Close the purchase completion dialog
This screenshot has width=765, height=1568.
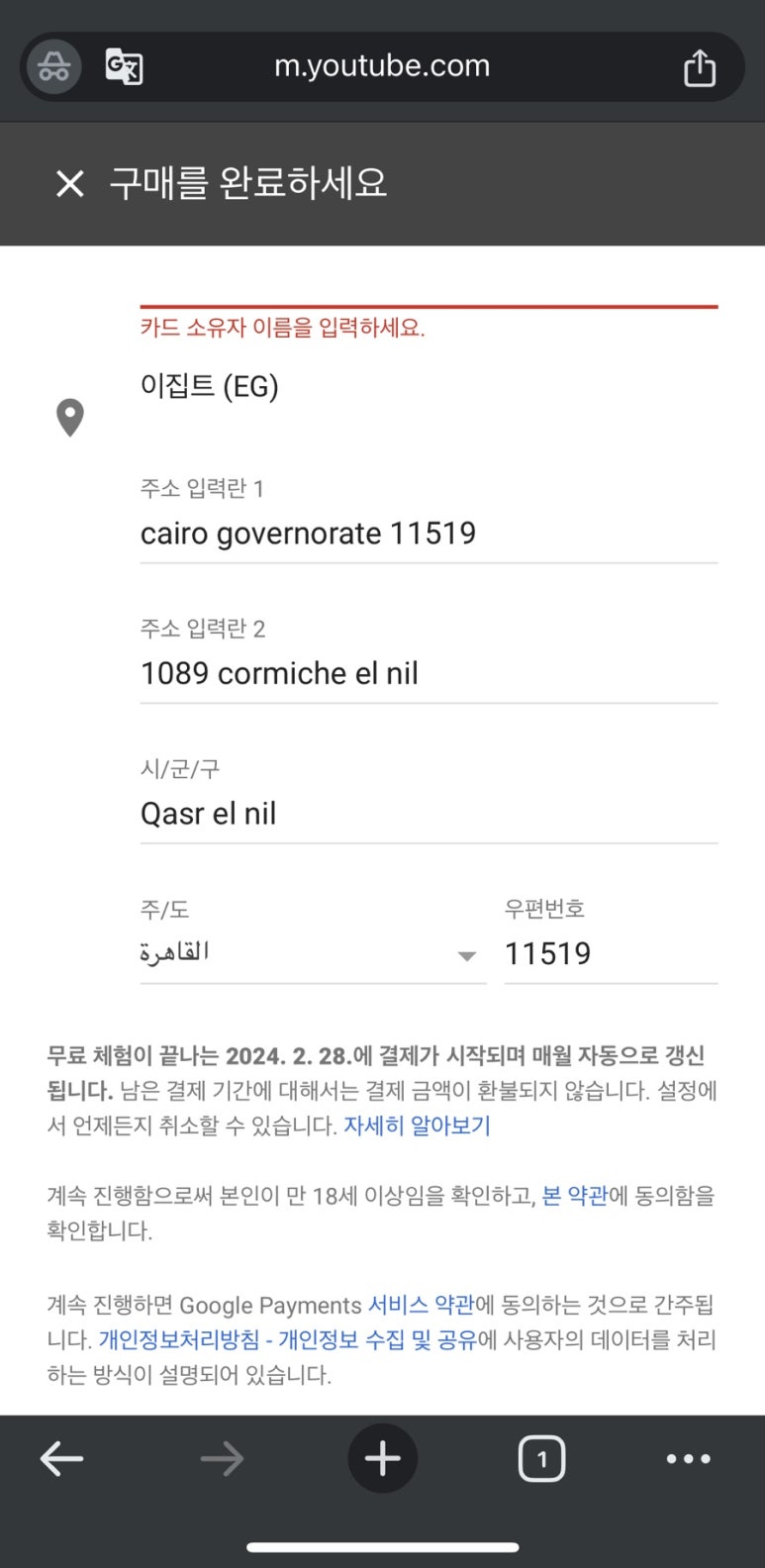tap(70, 184)
